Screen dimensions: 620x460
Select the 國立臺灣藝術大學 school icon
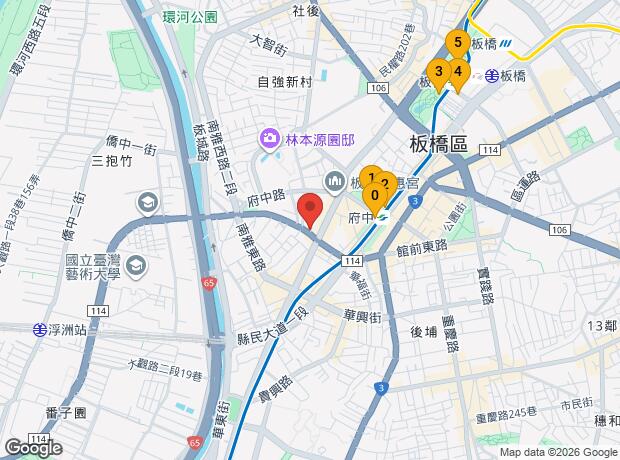[136, 267]
